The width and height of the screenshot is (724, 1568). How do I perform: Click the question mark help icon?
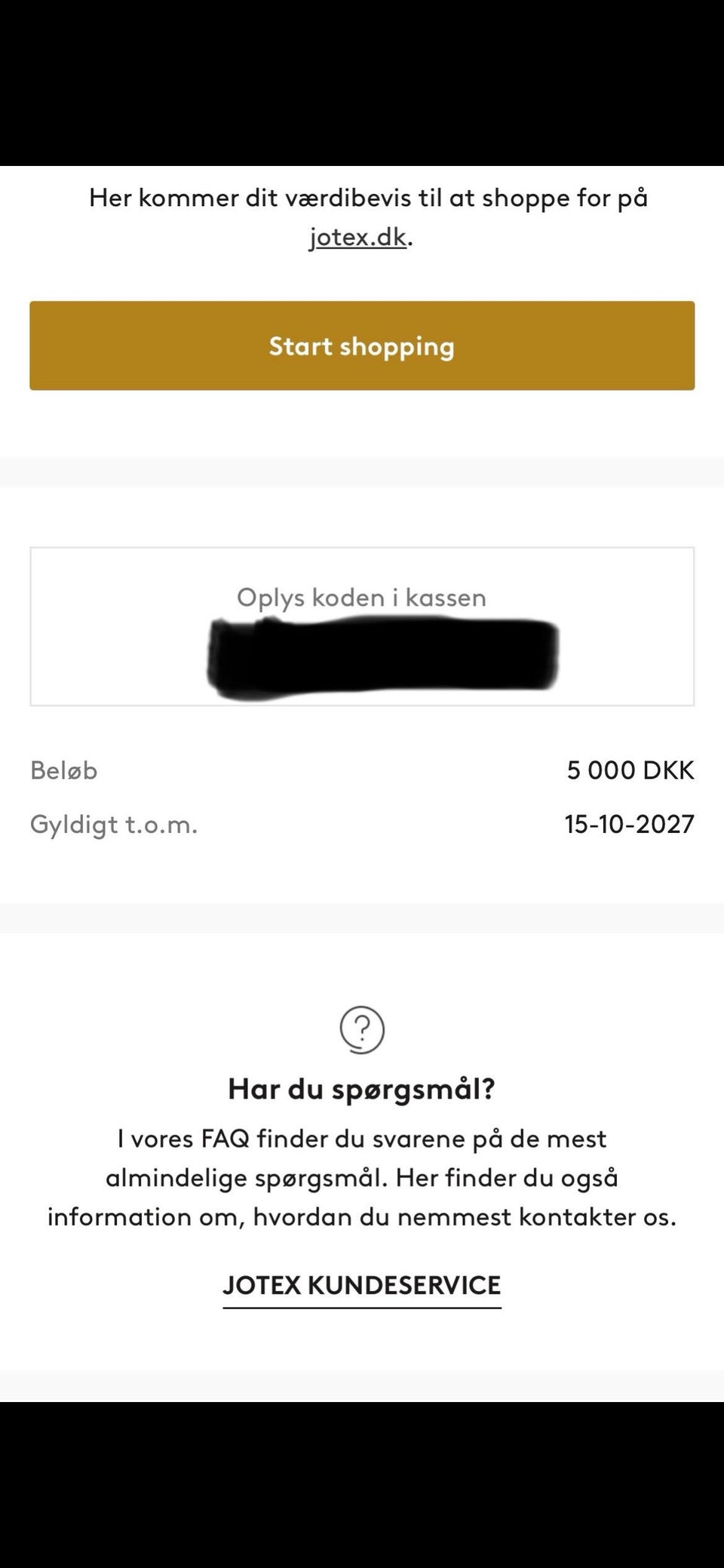[362, 1028]
